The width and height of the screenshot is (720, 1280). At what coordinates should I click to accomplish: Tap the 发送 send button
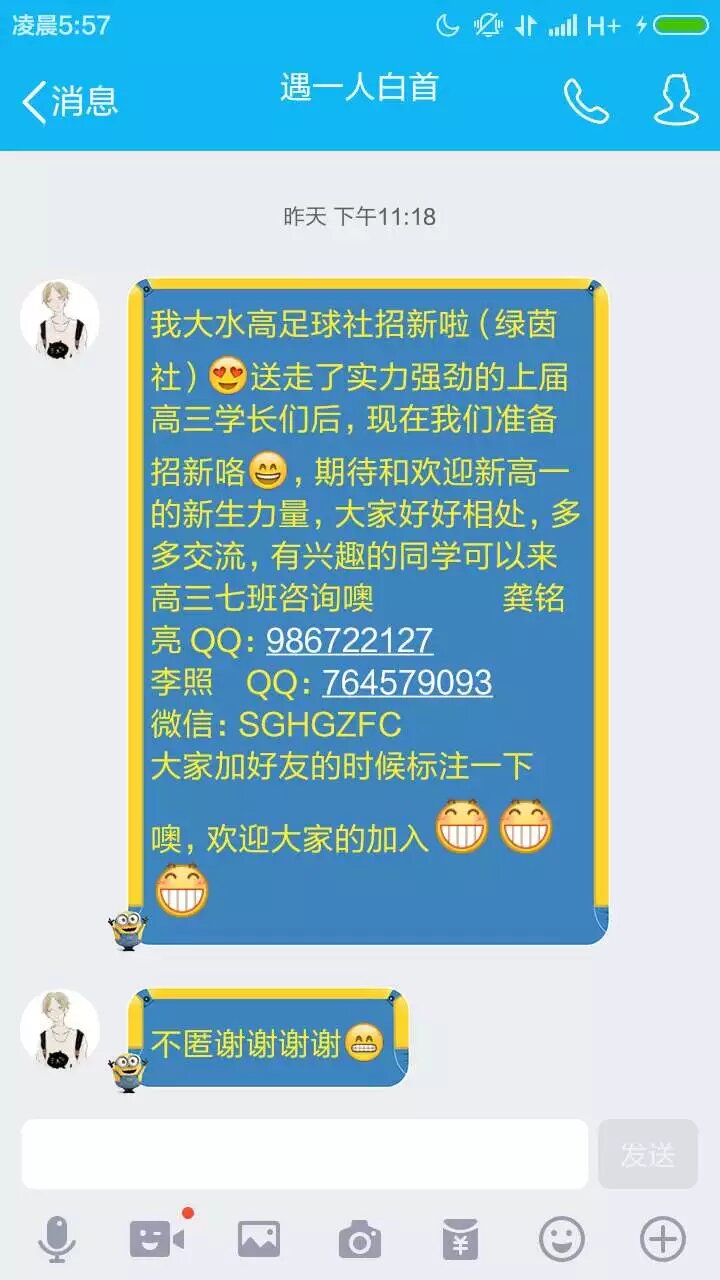coord(647,1154)
